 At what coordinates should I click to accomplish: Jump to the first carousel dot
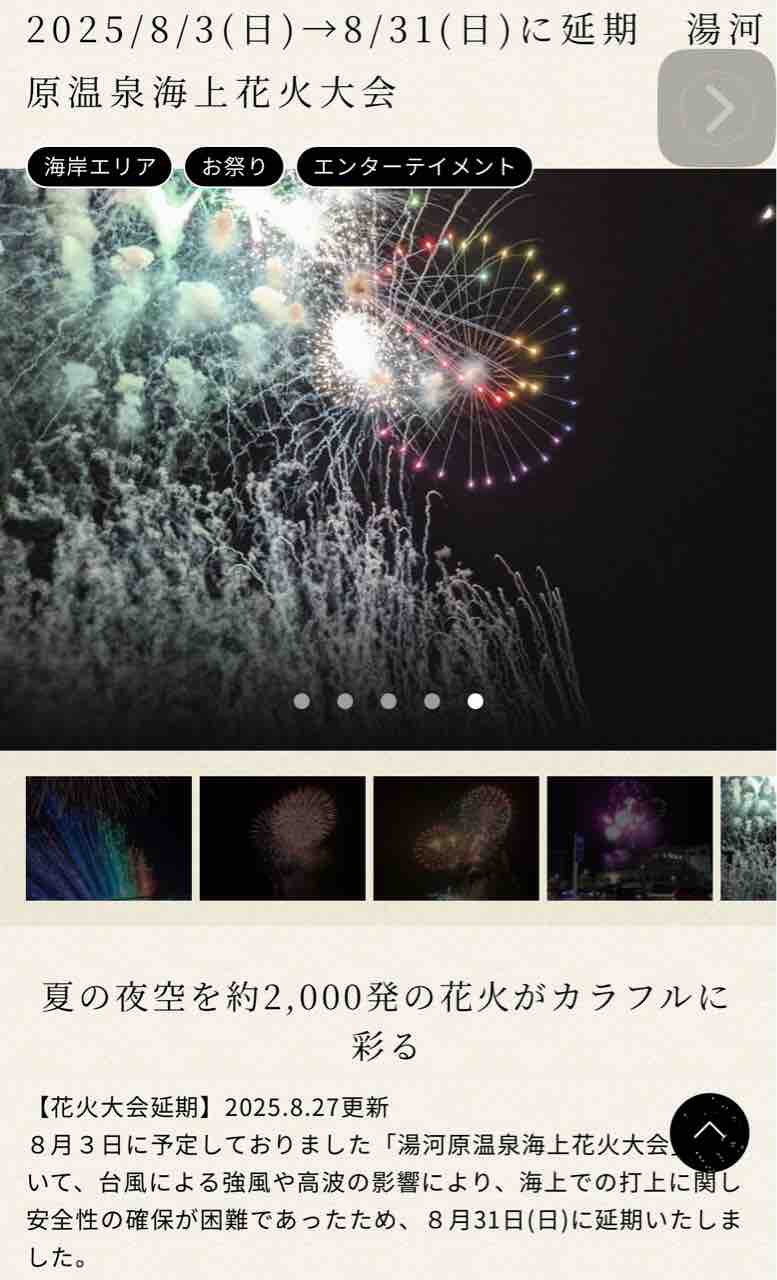(x=301, y=701)
